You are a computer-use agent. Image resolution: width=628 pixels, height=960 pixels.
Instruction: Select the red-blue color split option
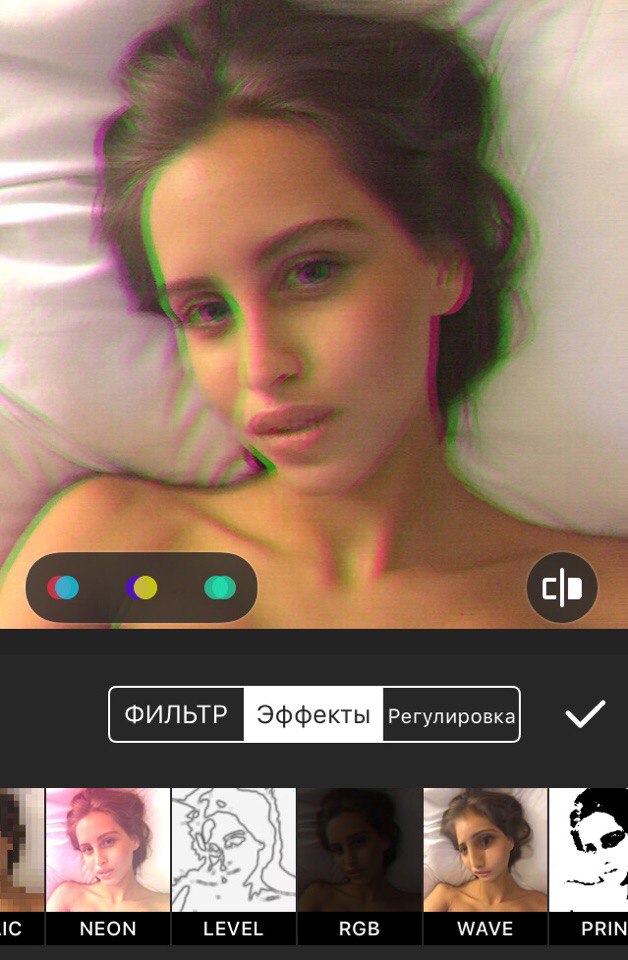(x=63, y=587)
